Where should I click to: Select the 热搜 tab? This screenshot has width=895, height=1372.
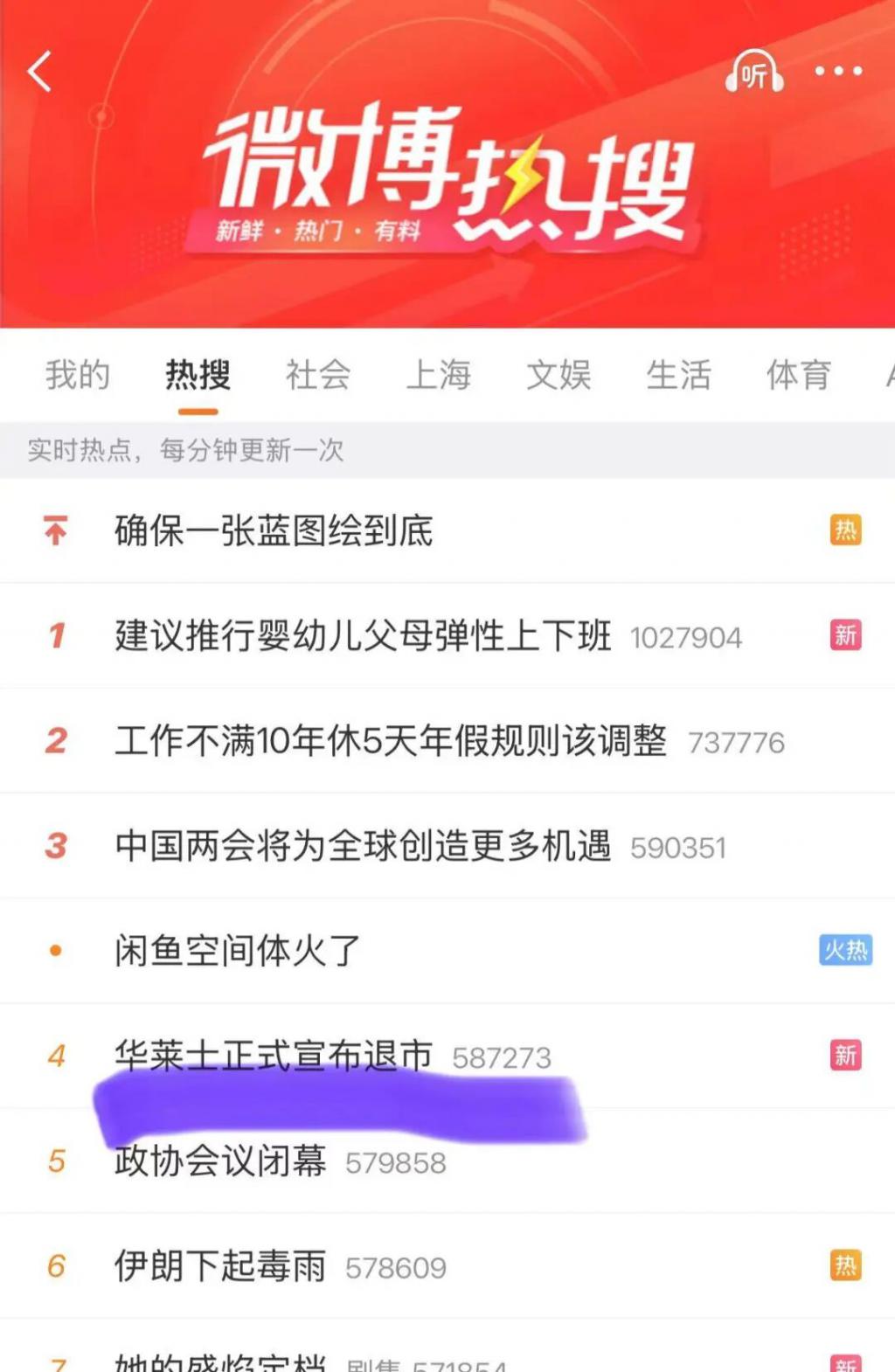coord(198,375)
